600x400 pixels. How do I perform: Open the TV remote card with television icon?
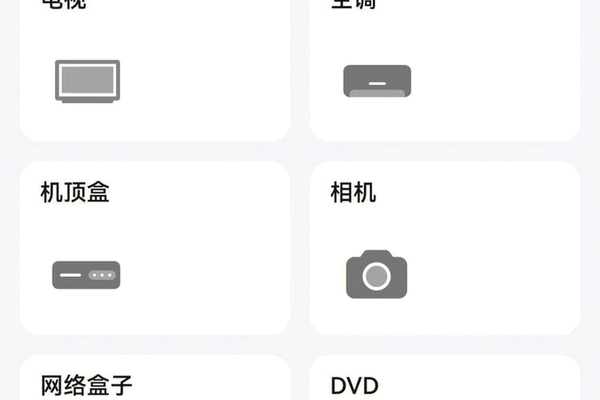tap(155, 71)
